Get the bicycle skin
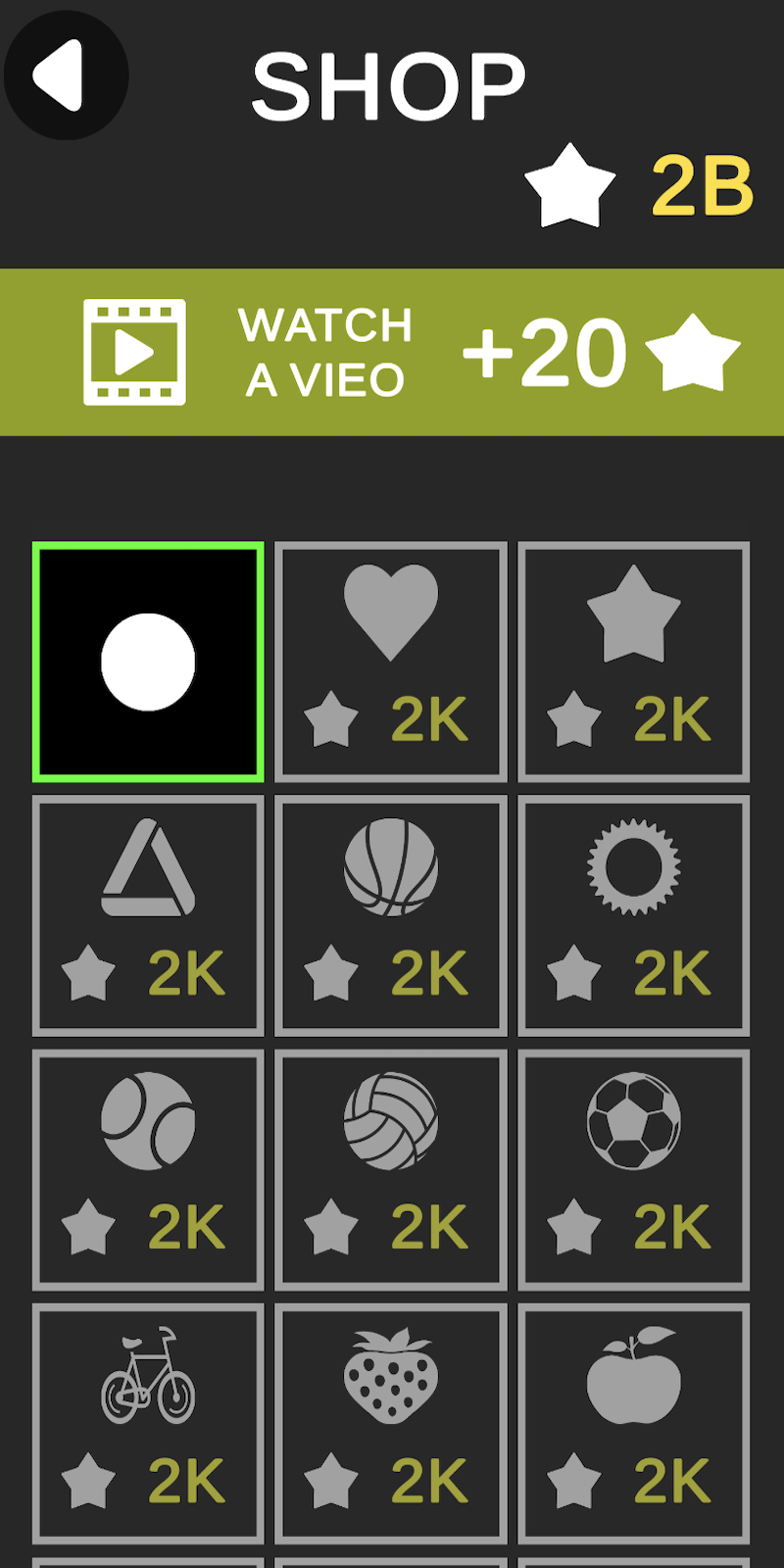Screen dimensions: 784x1568 [148, 1423]
